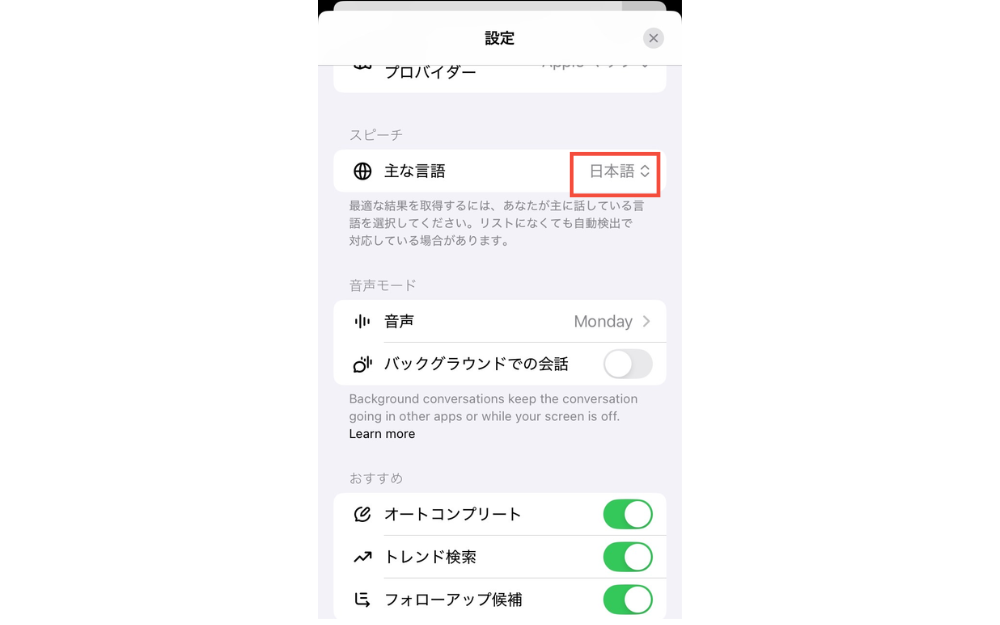Open the Learn more link
This screenshot has width=1000, height=625.
381,434
